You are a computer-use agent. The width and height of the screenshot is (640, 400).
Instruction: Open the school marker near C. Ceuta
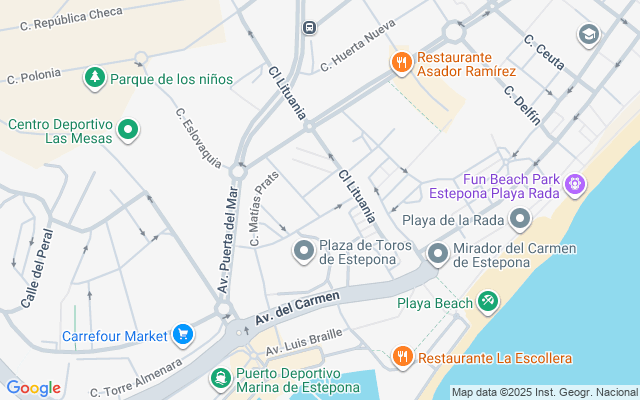pos(588,35)
